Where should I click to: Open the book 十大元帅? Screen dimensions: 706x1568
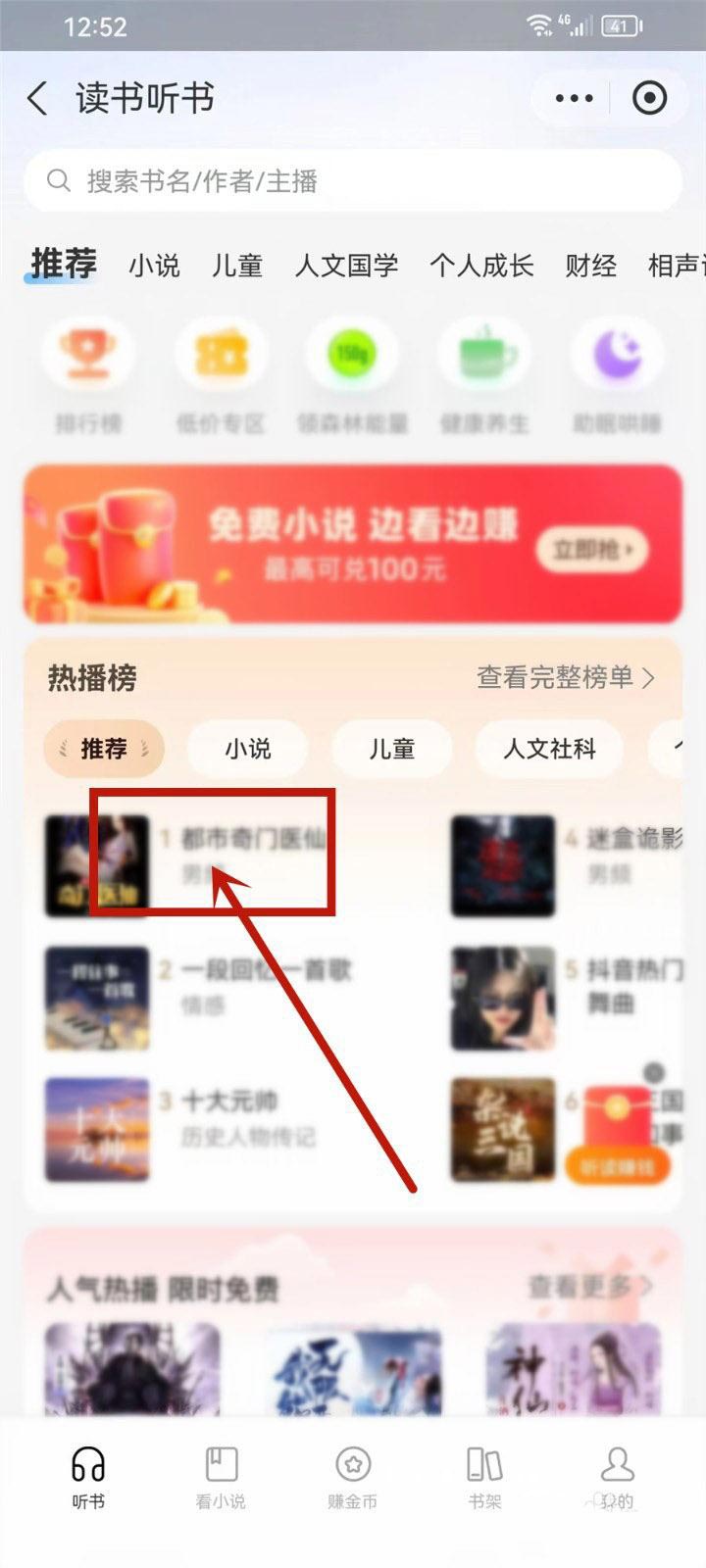[x=229, y=1102]
